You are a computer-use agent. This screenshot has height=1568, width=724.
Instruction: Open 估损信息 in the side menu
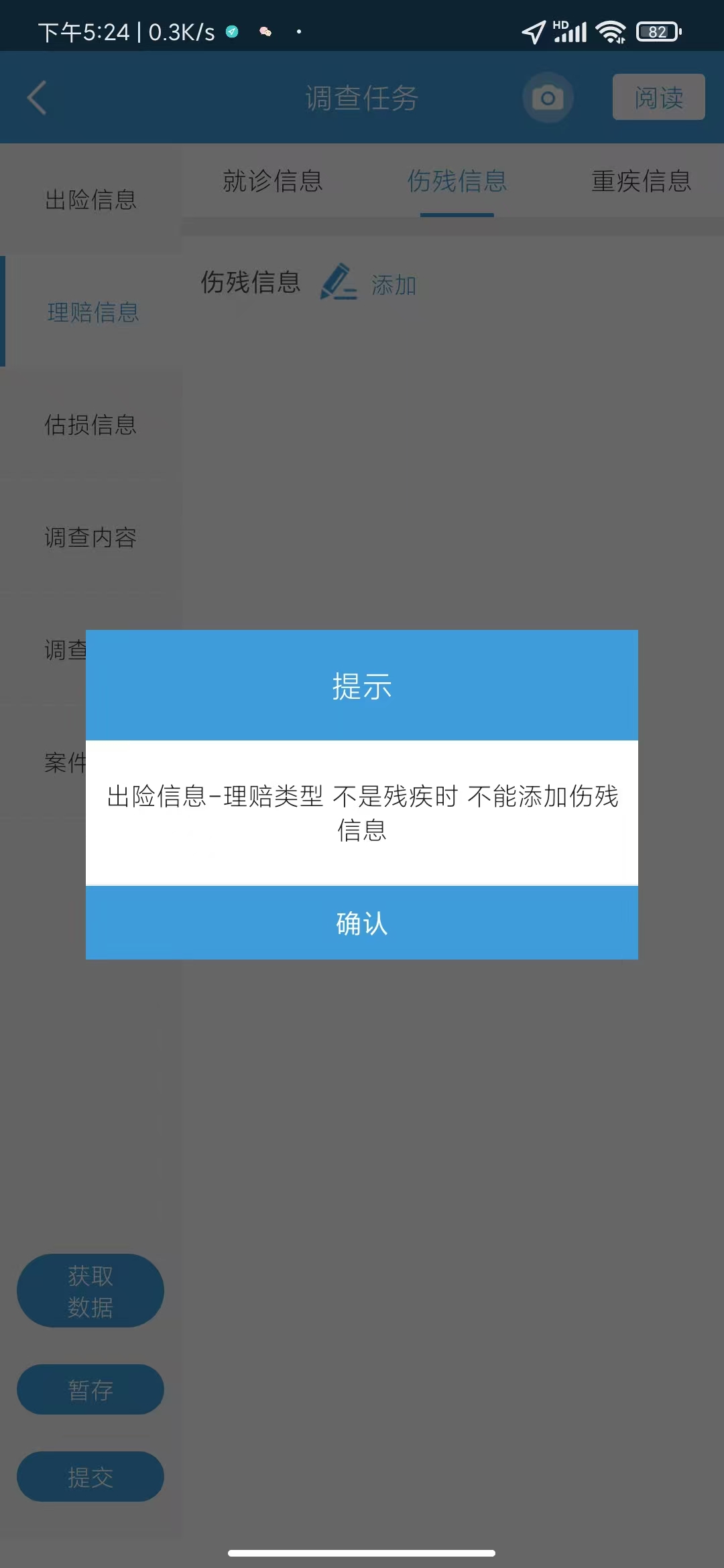(91, 425)
